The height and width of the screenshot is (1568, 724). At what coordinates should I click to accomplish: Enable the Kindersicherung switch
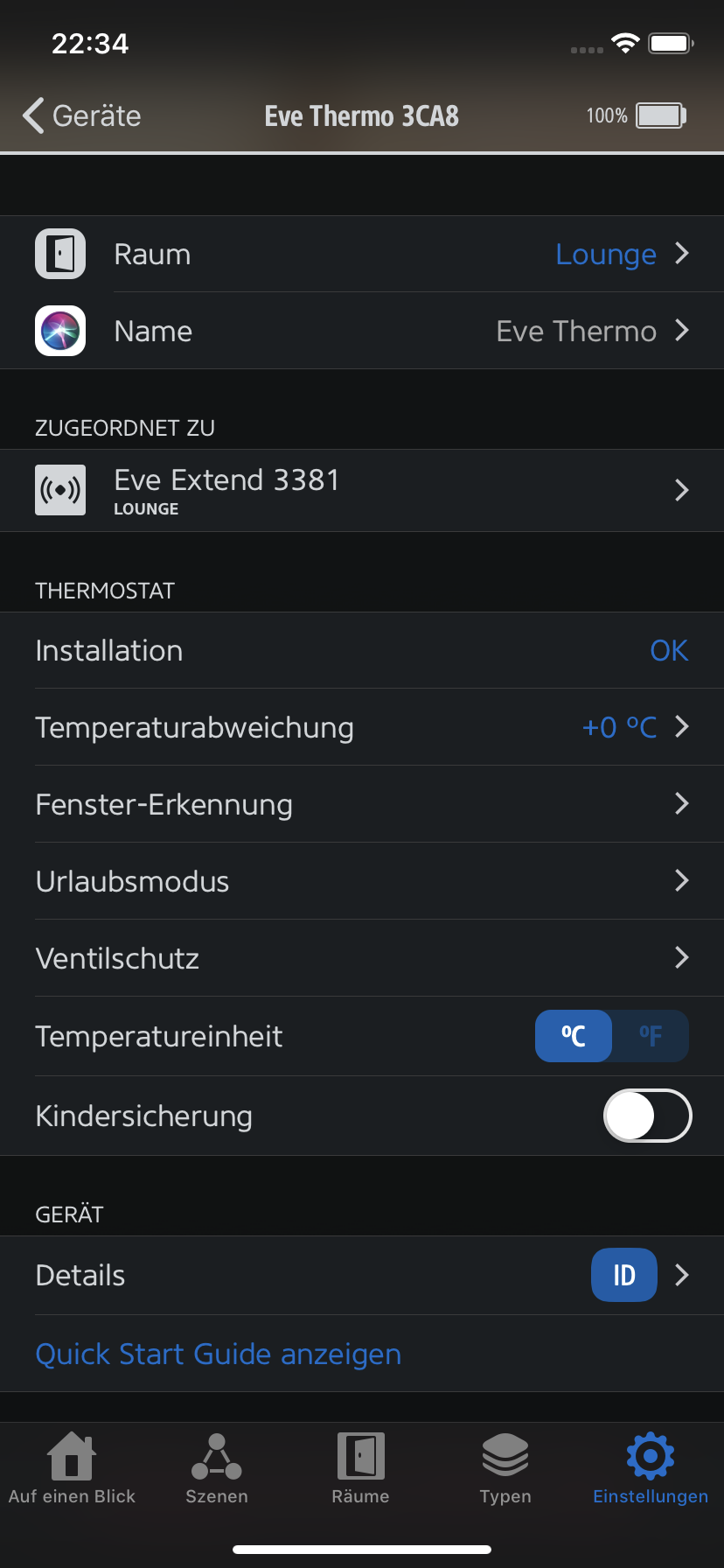[647, 1116]
